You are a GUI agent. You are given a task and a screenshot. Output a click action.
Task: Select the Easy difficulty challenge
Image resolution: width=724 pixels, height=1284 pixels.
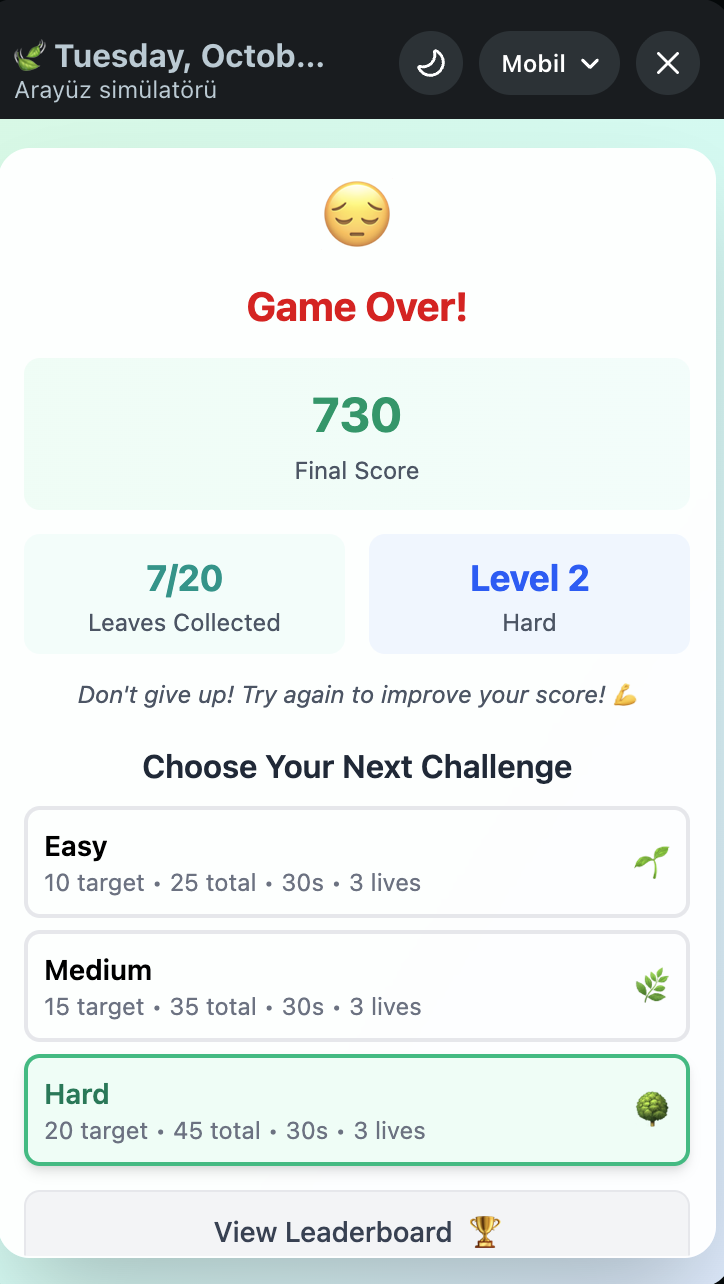[357, 862]
